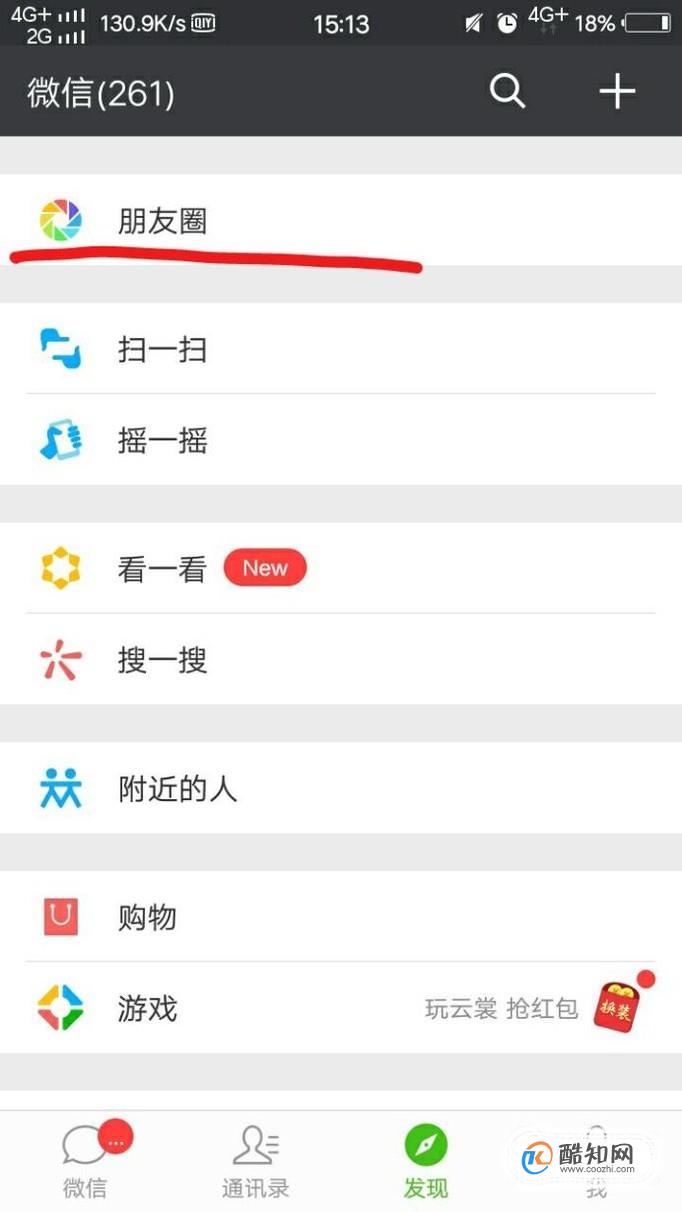Image resolution: width=682 pixels, height=1212 pixels.
Task: Open 购物 shopping
Action: 147,917
